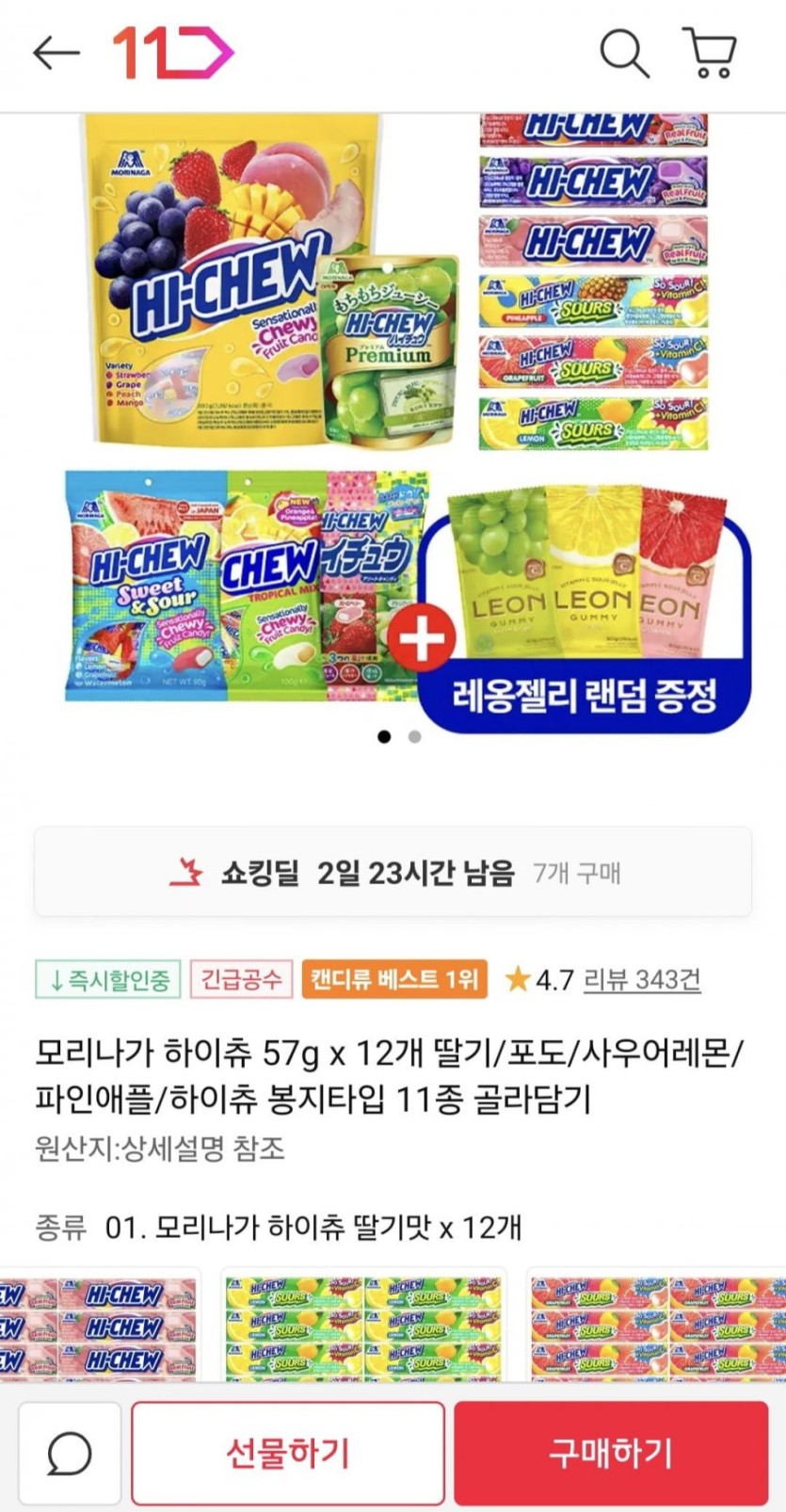Open the shopping cart
The width and height of the screenshot is (786, 1512).
pos(711,53)
